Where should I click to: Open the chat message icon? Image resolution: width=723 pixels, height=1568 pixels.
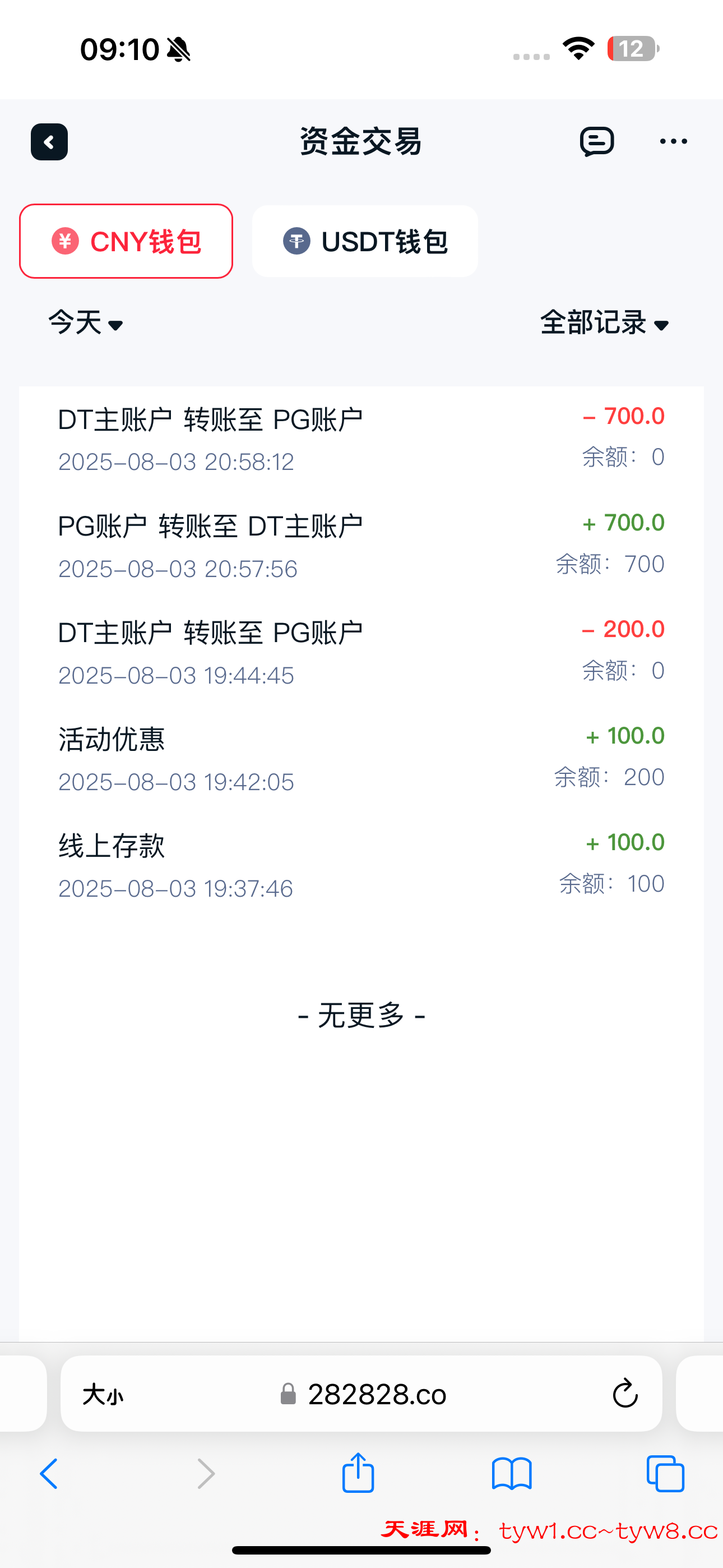coord(596,142)
